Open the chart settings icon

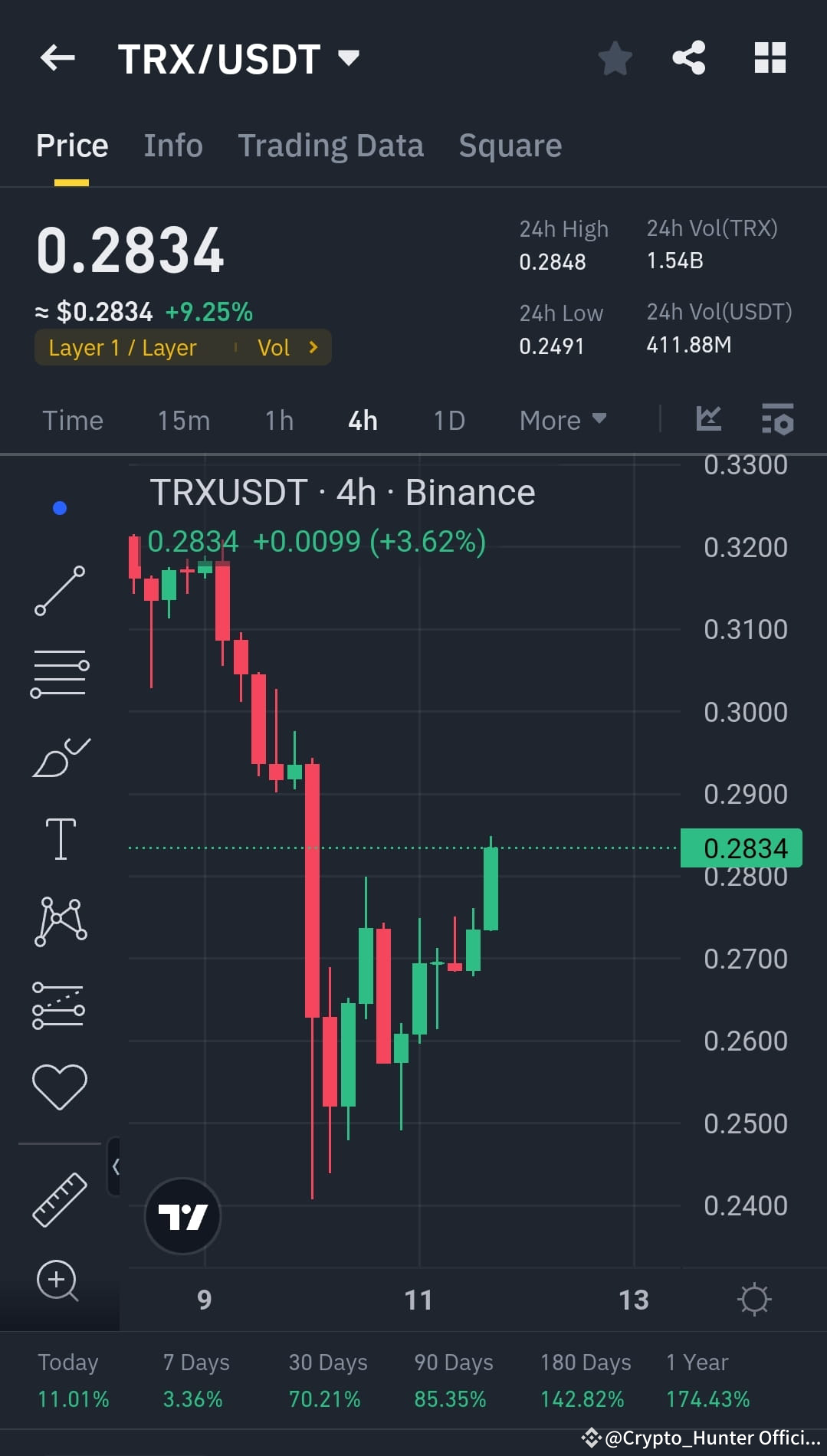[x=777, y=419]
